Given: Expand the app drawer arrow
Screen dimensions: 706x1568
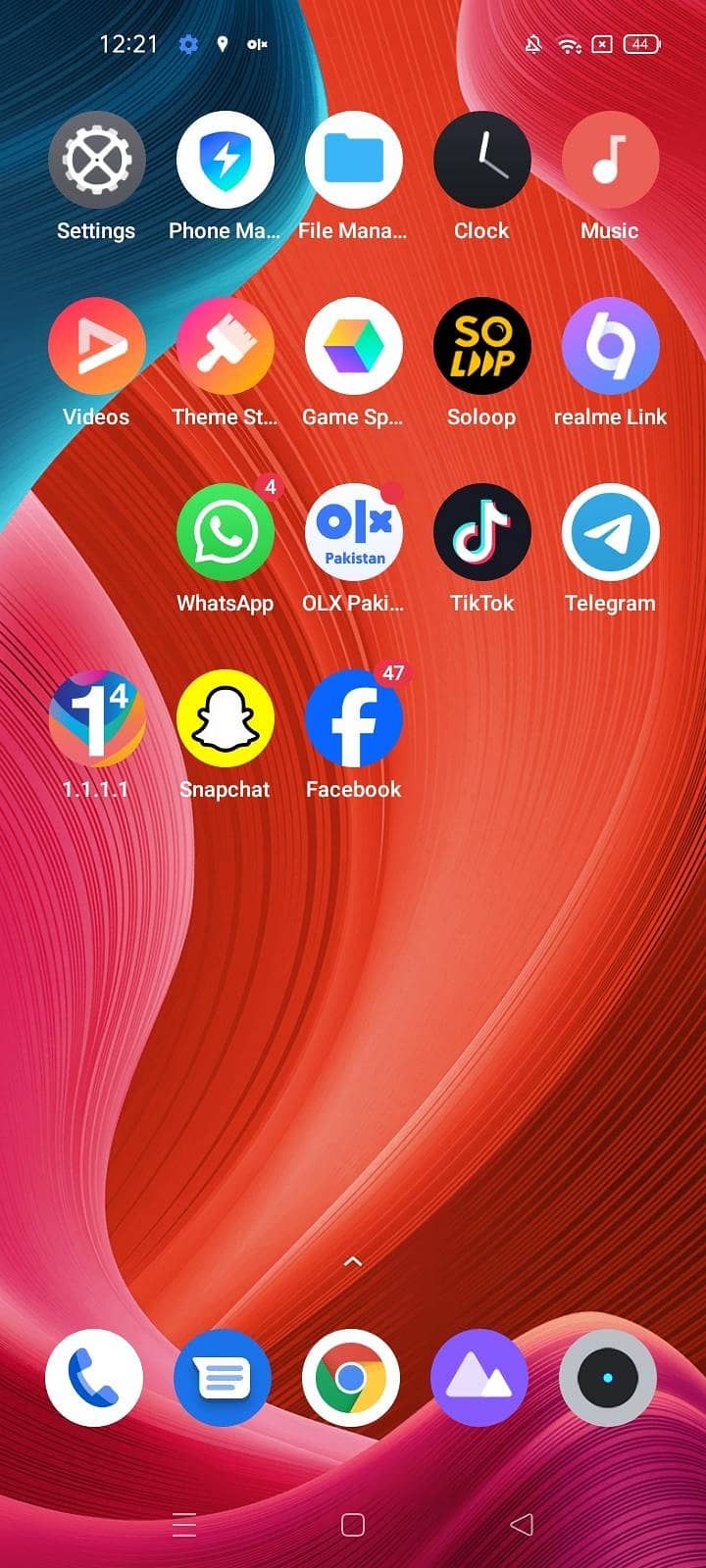Looking at the screenshot, I should click(x=353, y=1261).
